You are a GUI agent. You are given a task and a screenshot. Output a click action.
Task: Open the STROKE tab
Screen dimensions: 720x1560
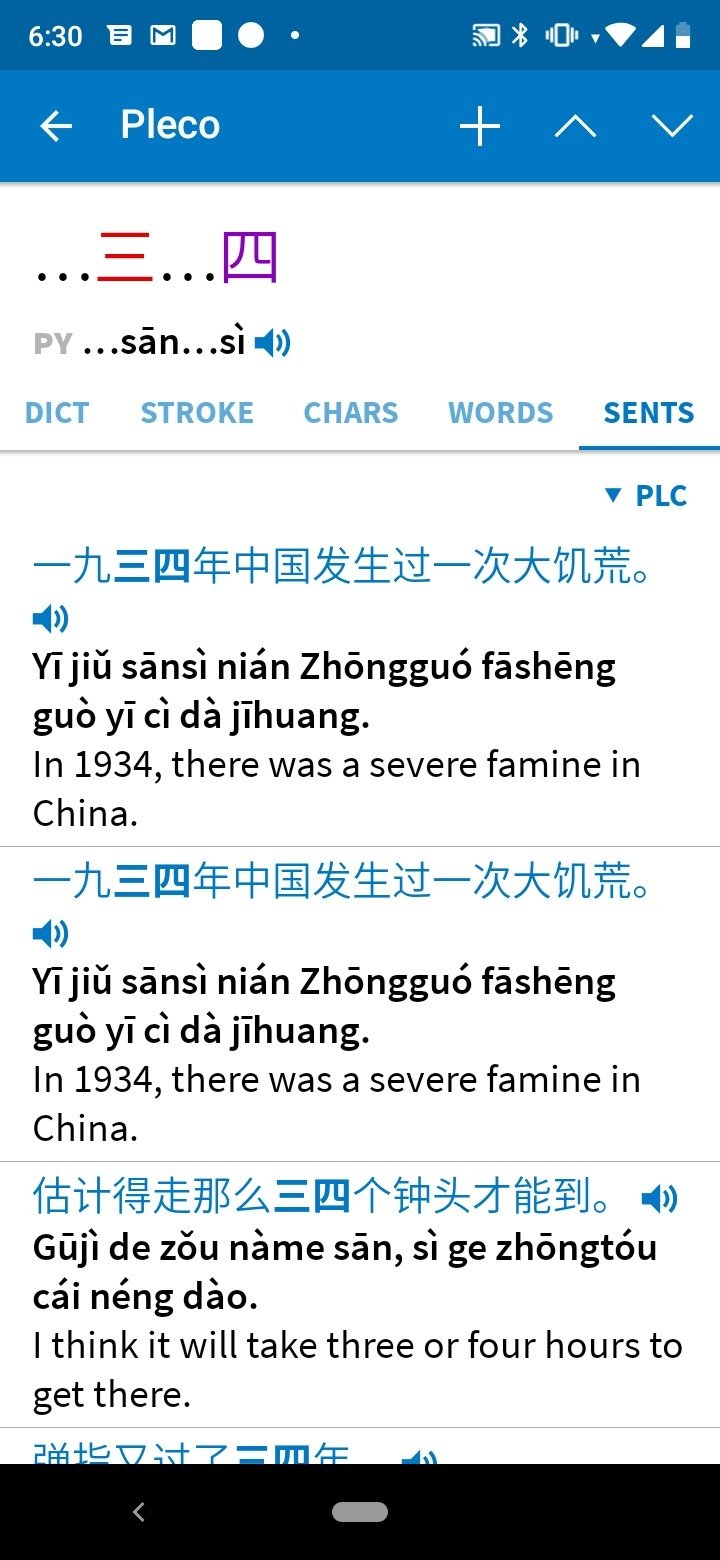tap(197, 413)
